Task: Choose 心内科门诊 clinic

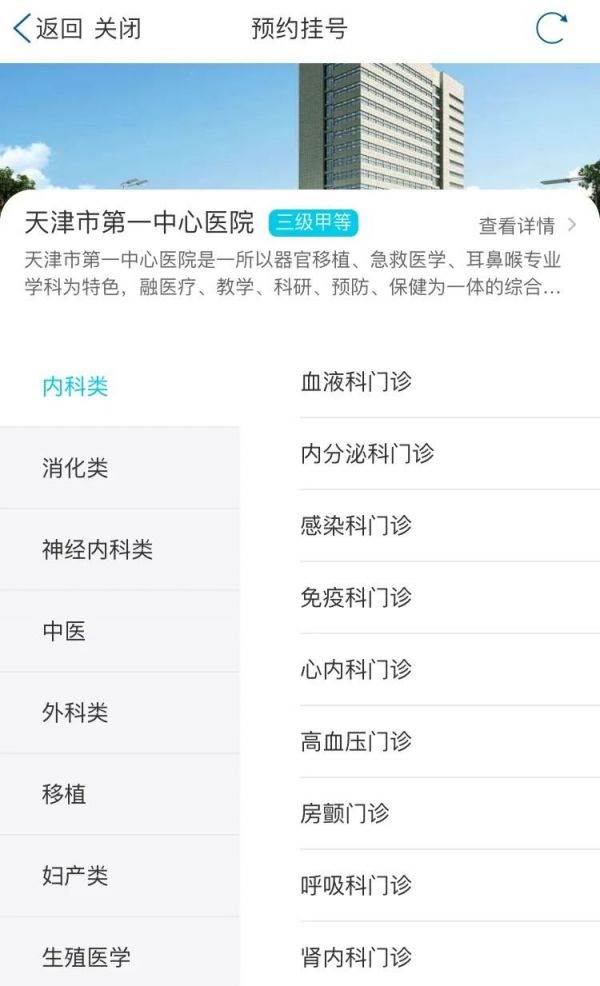Action: click(x=356, y=669)
